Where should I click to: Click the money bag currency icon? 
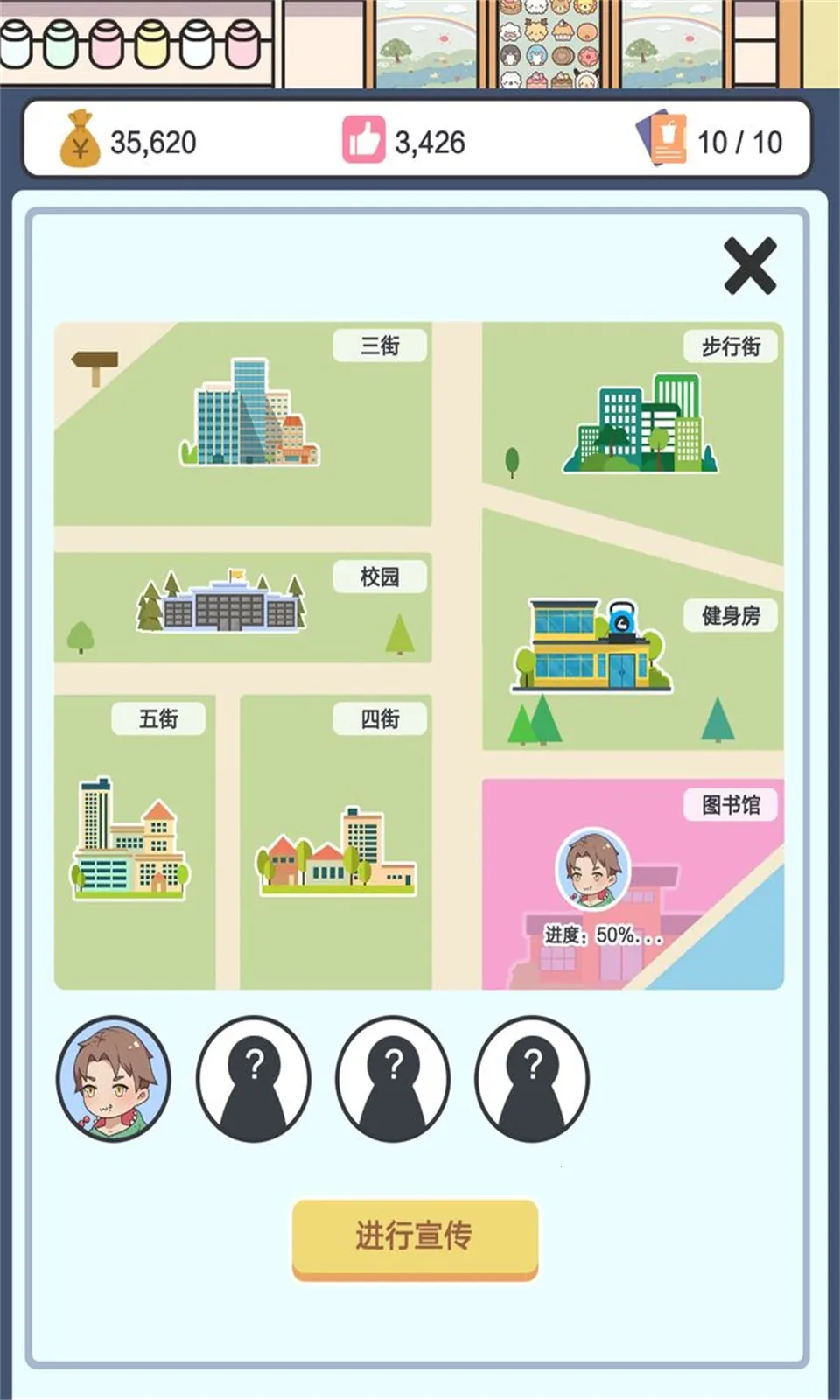click(80, 136)
